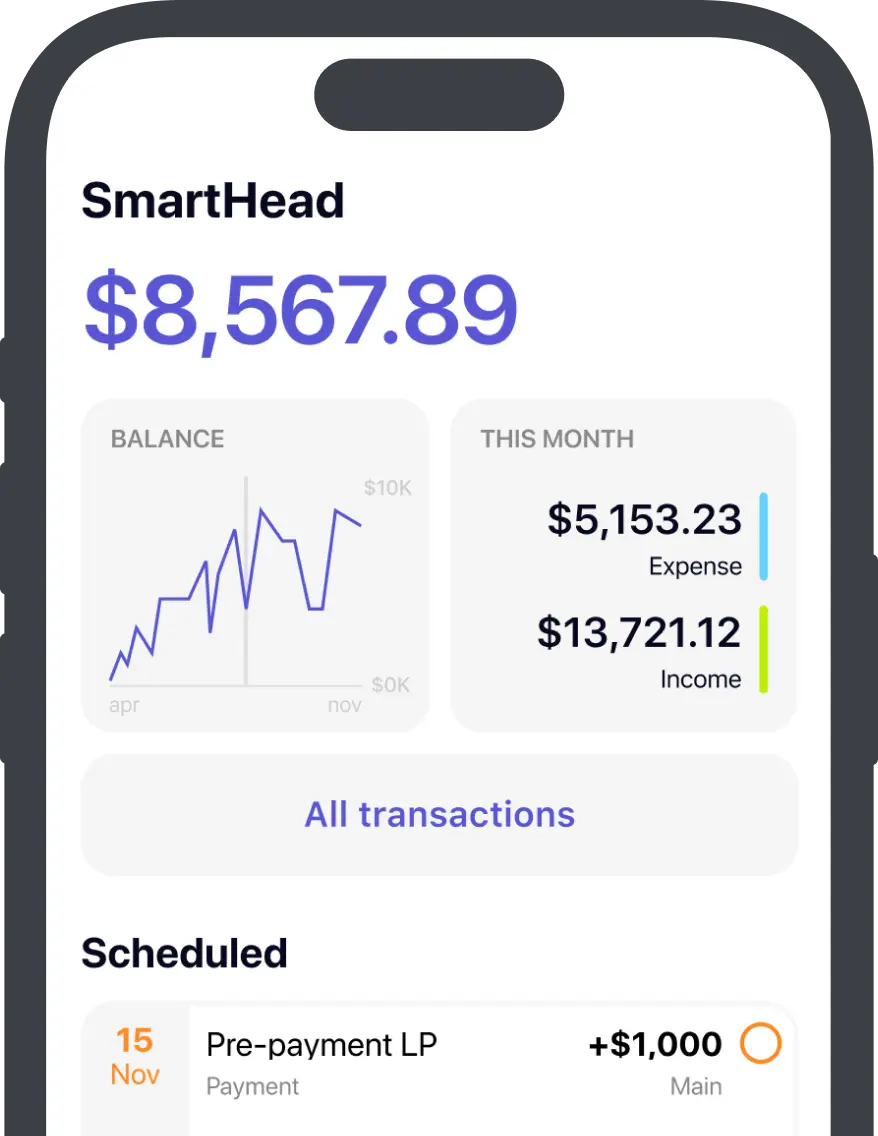Enable the Expense category filter
This screenshot has height=1136, width=878.
click(x=696, y=565)
